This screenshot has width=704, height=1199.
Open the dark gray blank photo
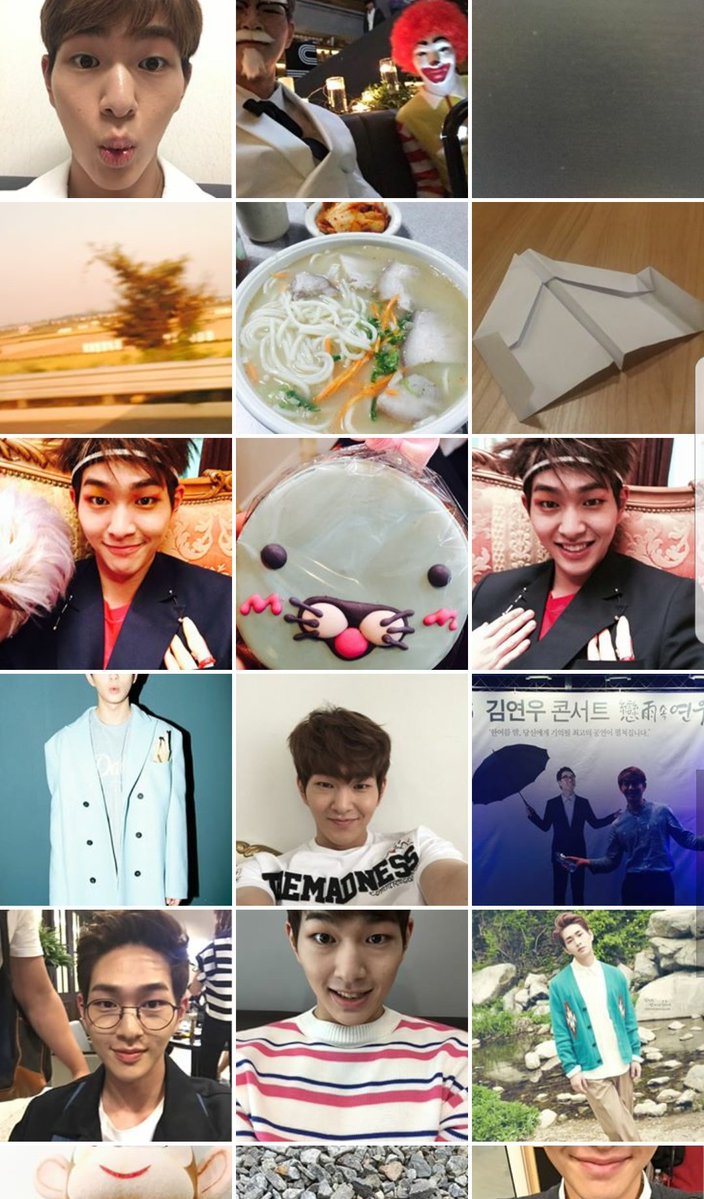point(588,99)
